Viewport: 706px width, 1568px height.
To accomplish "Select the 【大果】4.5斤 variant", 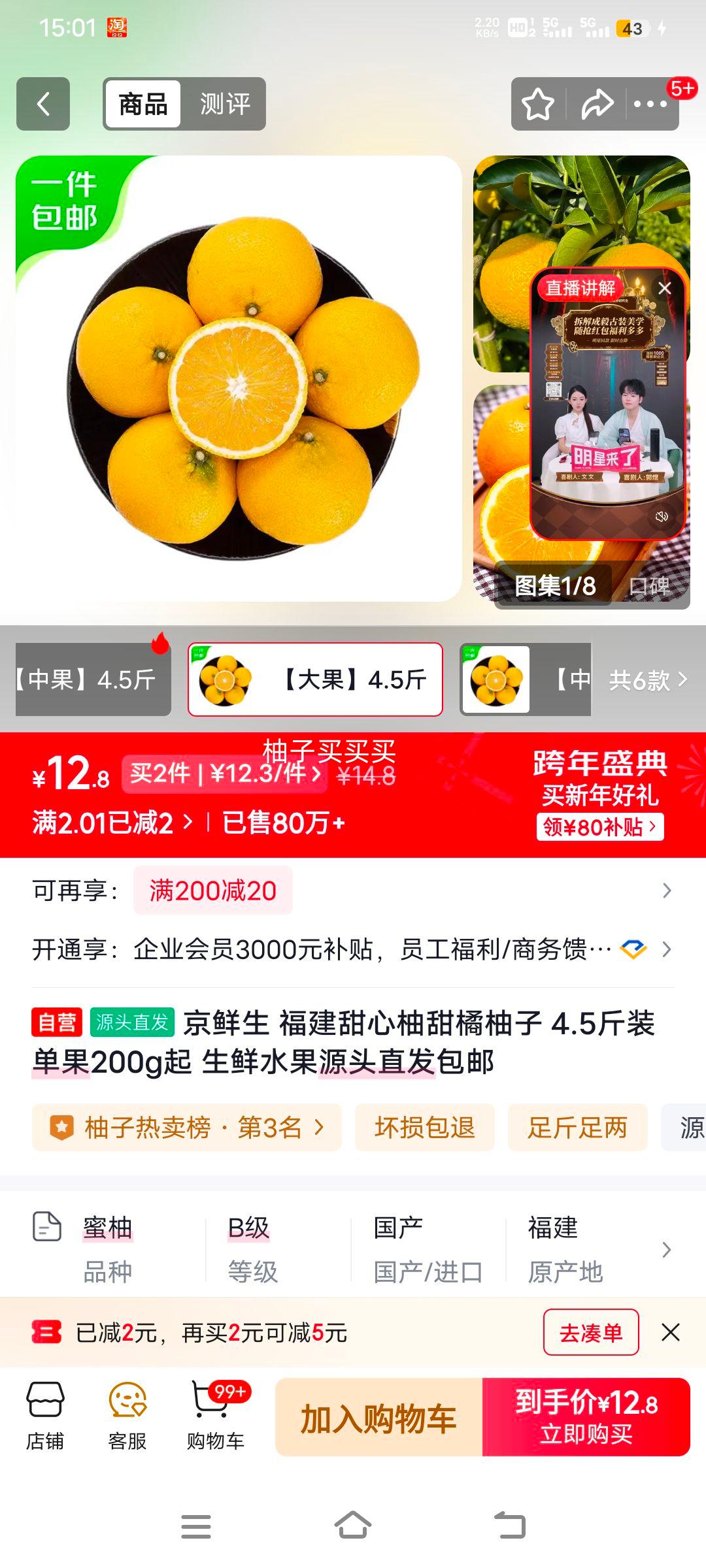I will [316, 679].
